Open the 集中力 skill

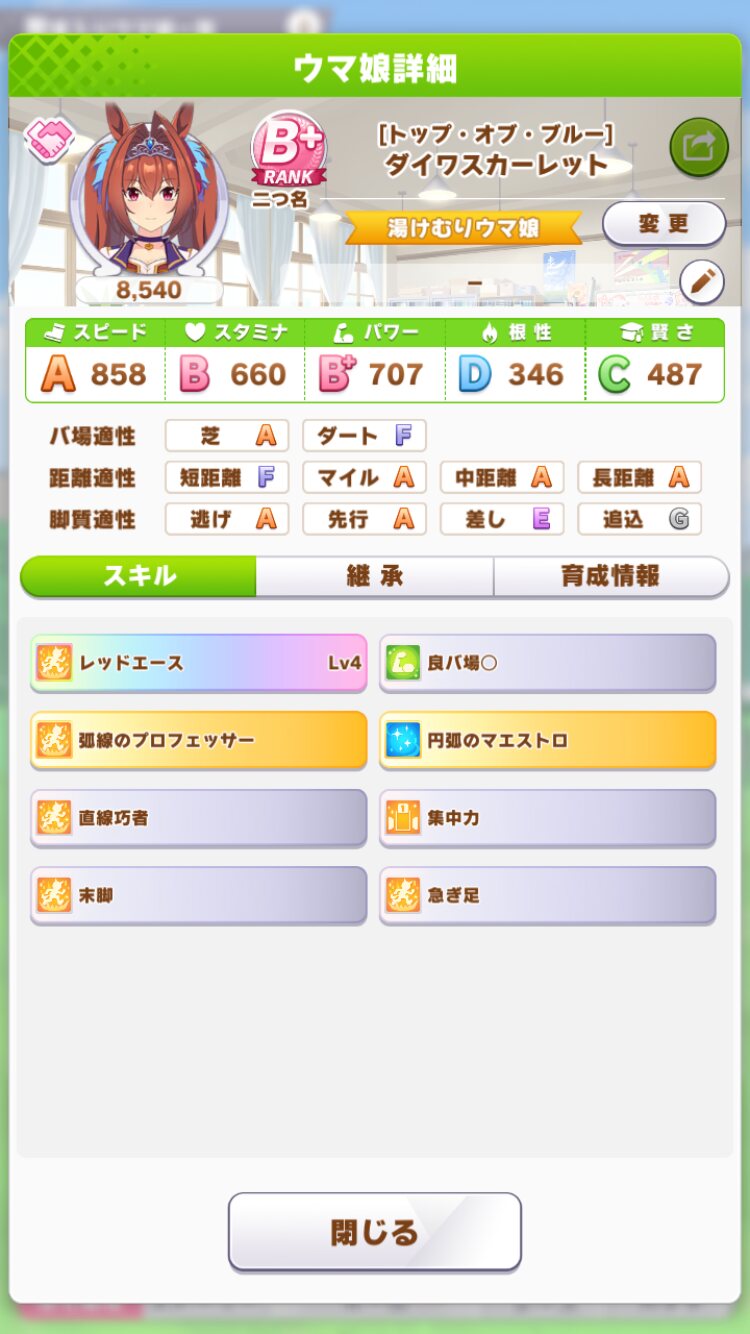pos(547,818)
